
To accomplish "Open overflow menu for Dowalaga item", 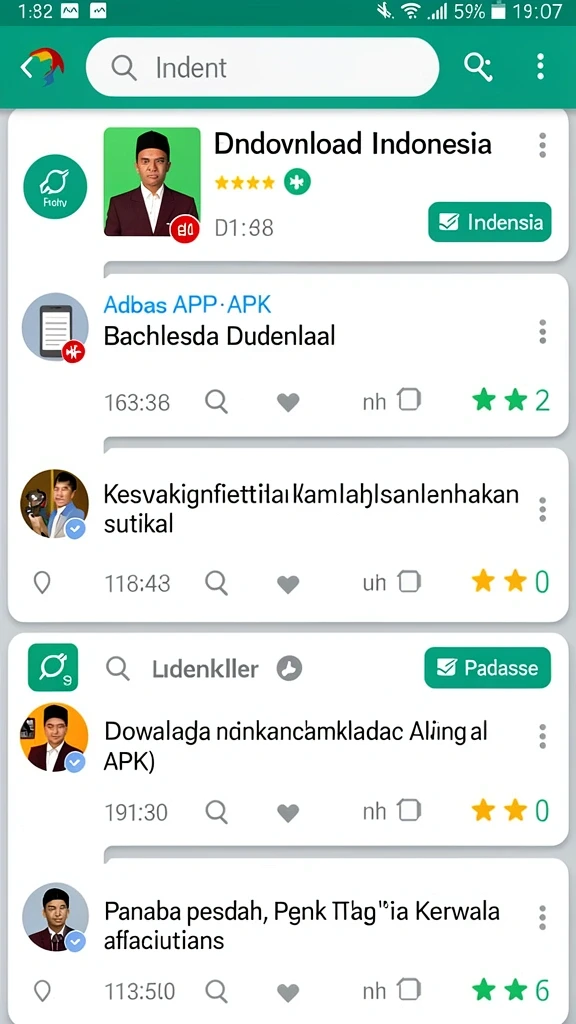I will click(x=542, y=737).
